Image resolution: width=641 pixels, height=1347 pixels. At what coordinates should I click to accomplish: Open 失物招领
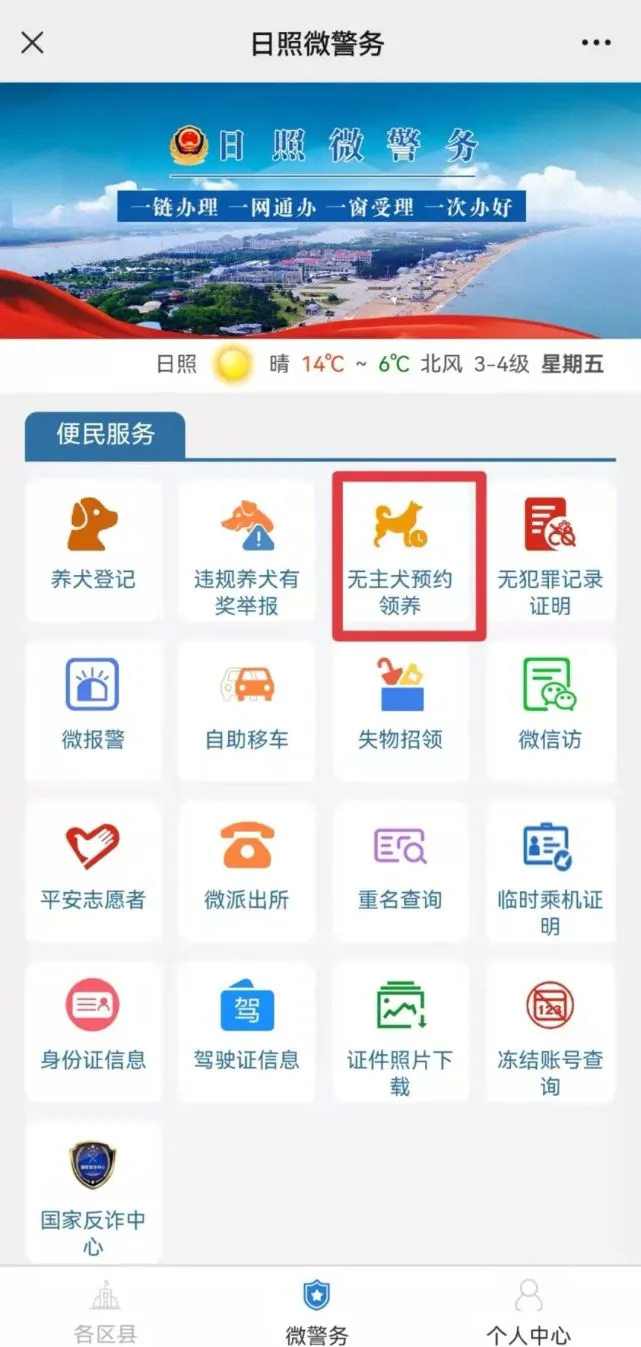(400, 708)
